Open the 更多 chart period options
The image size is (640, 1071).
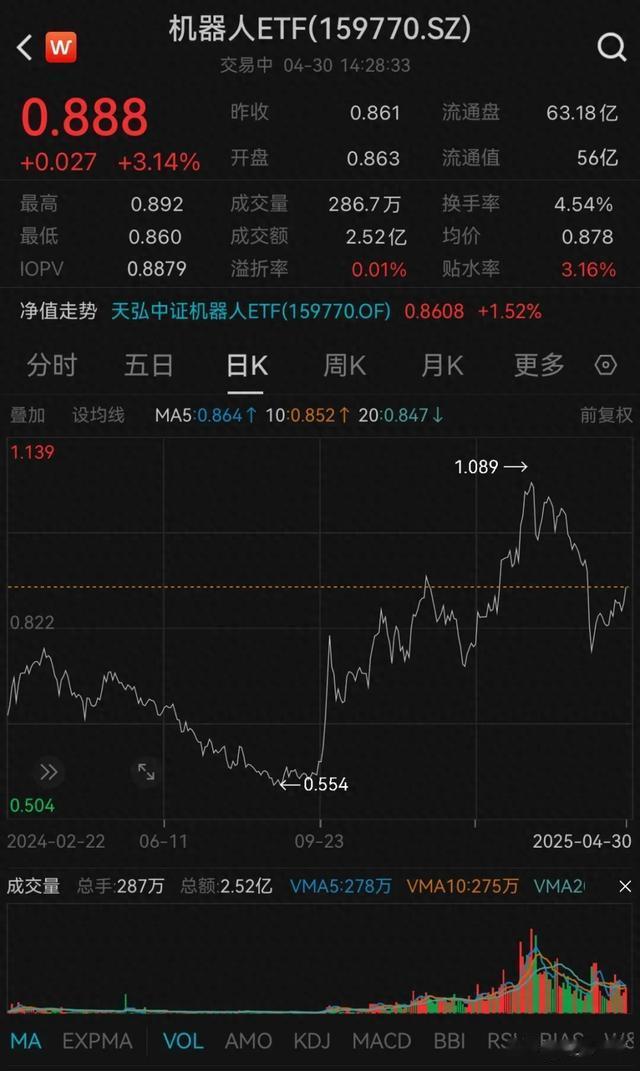click(x=538, y=365)
